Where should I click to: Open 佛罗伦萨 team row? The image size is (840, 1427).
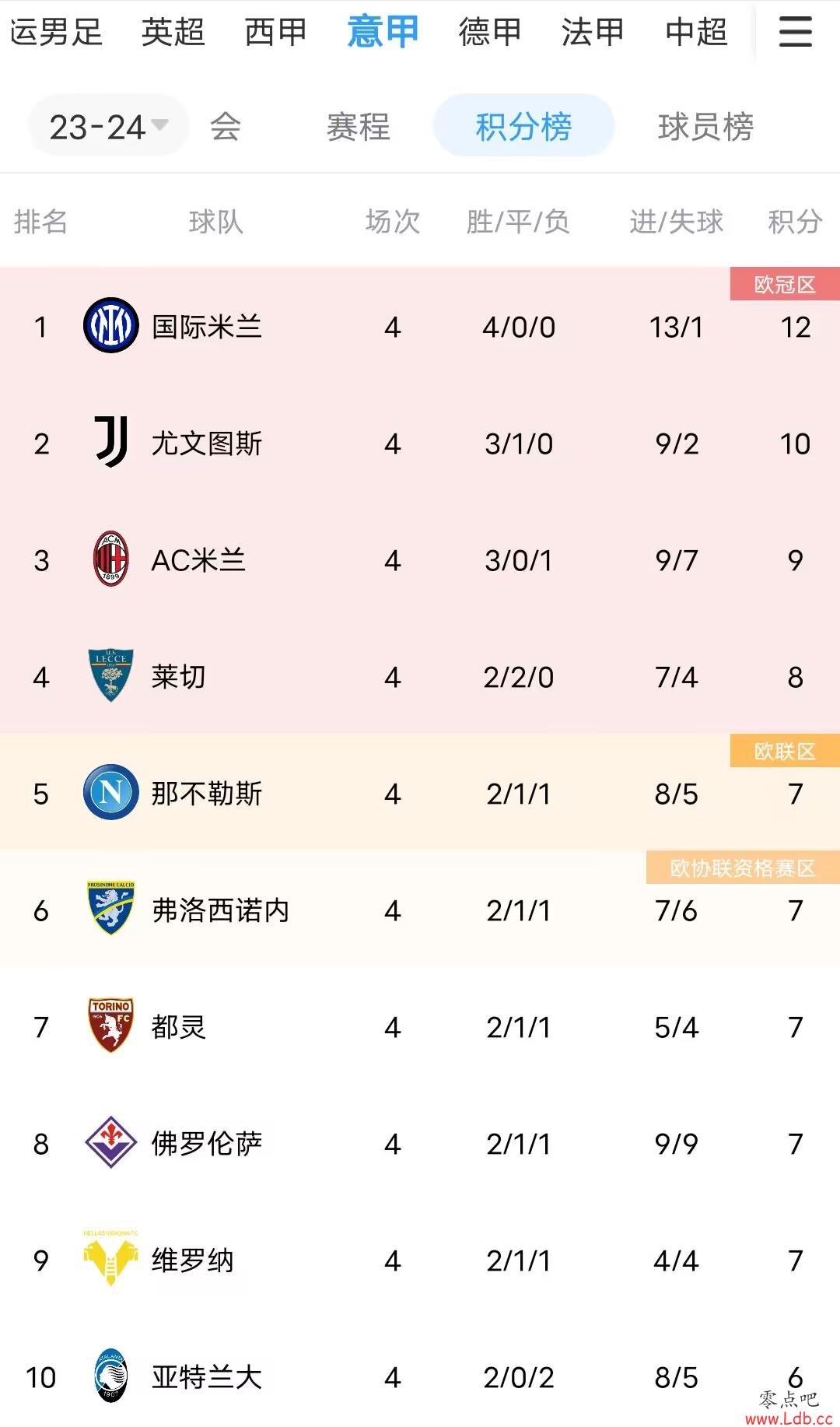click(420, 1143)
